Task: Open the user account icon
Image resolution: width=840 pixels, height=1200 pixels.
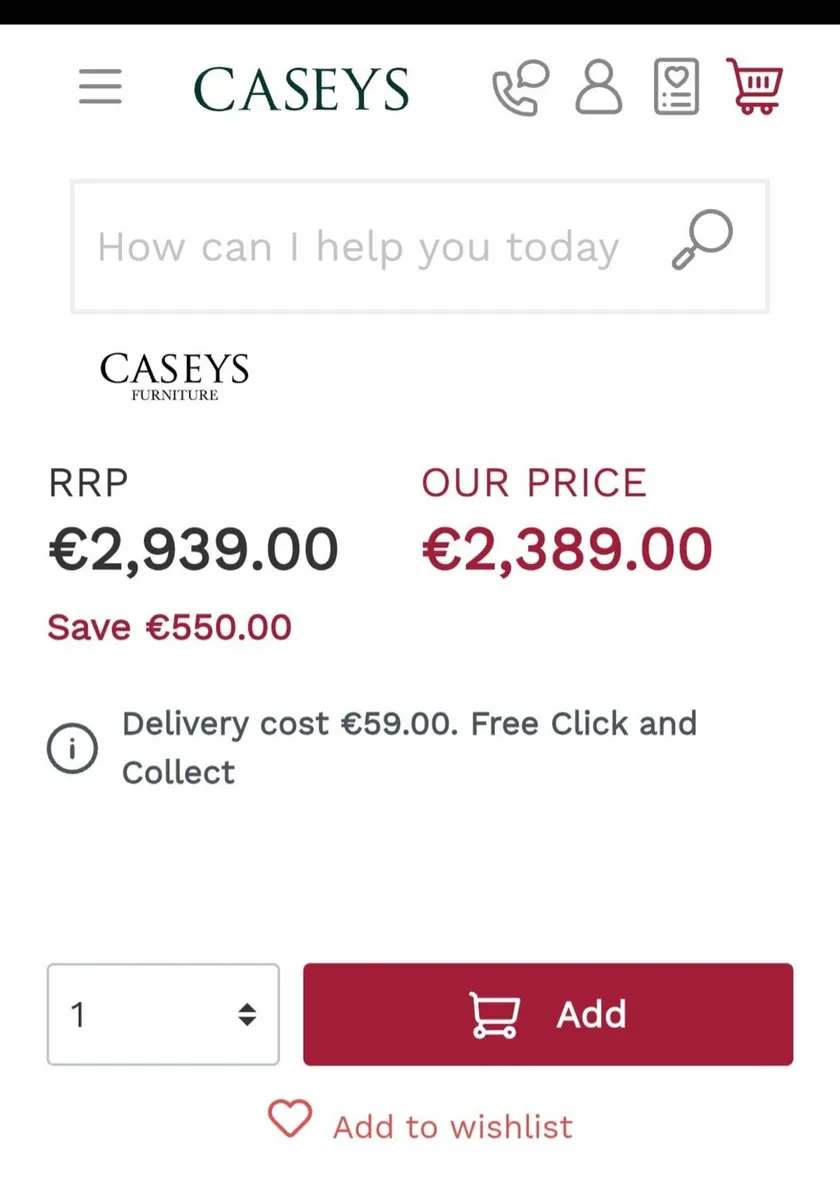Action: [x=598, y=88]
